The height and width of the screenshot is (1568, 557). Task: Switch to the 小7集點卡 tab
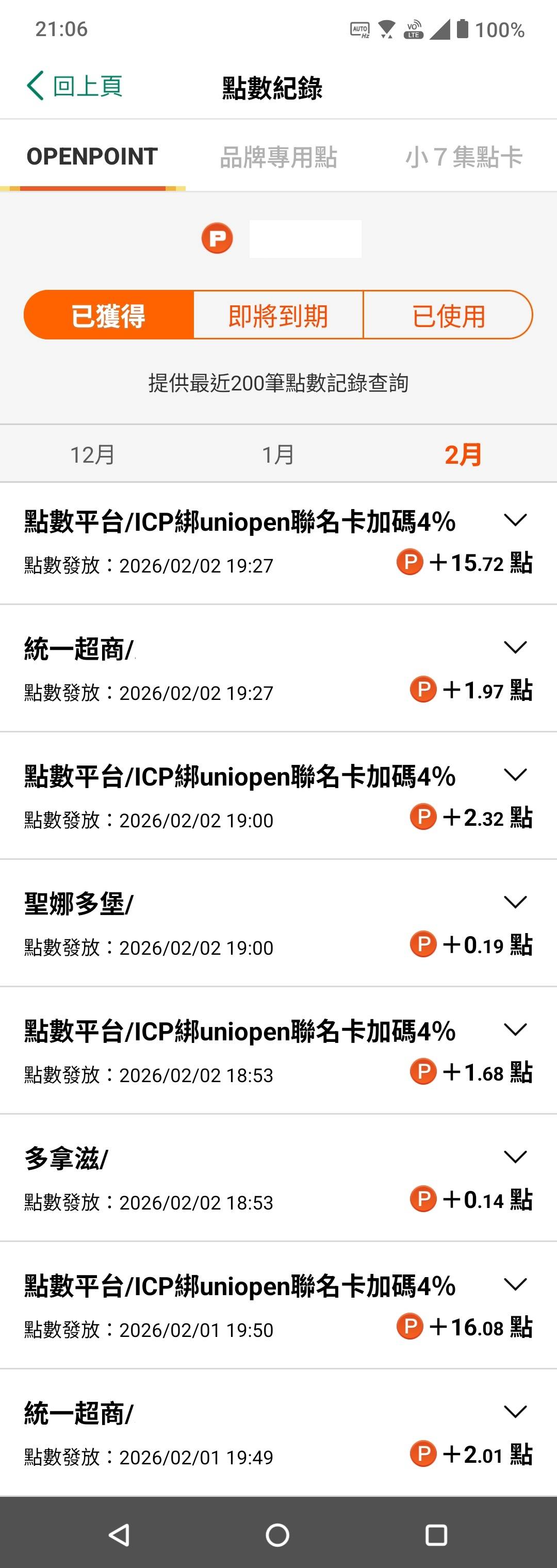464,157
